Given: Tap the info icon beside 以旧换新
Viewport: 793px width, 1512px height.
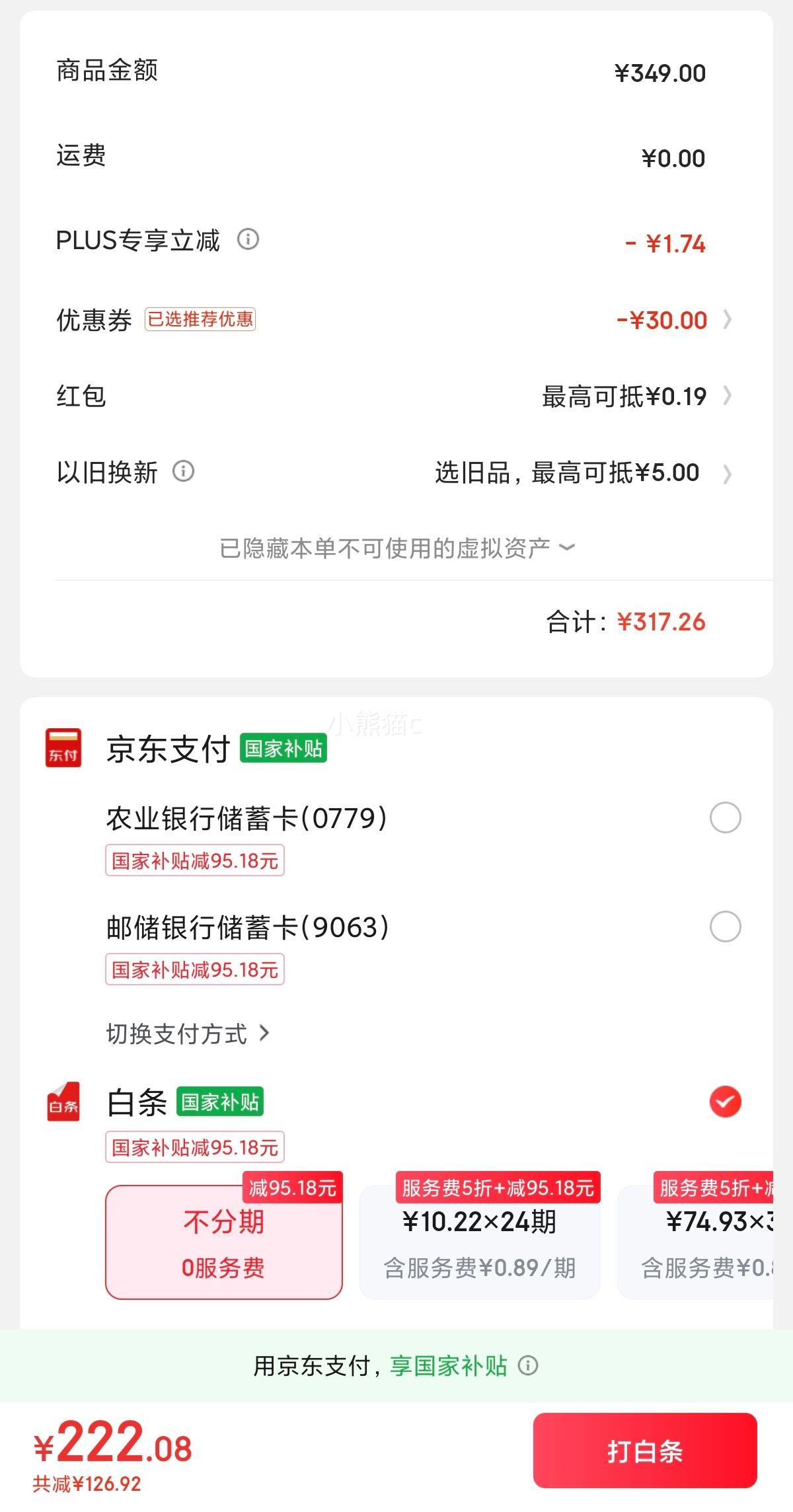Looking at the screenshot, I should 183,472.
